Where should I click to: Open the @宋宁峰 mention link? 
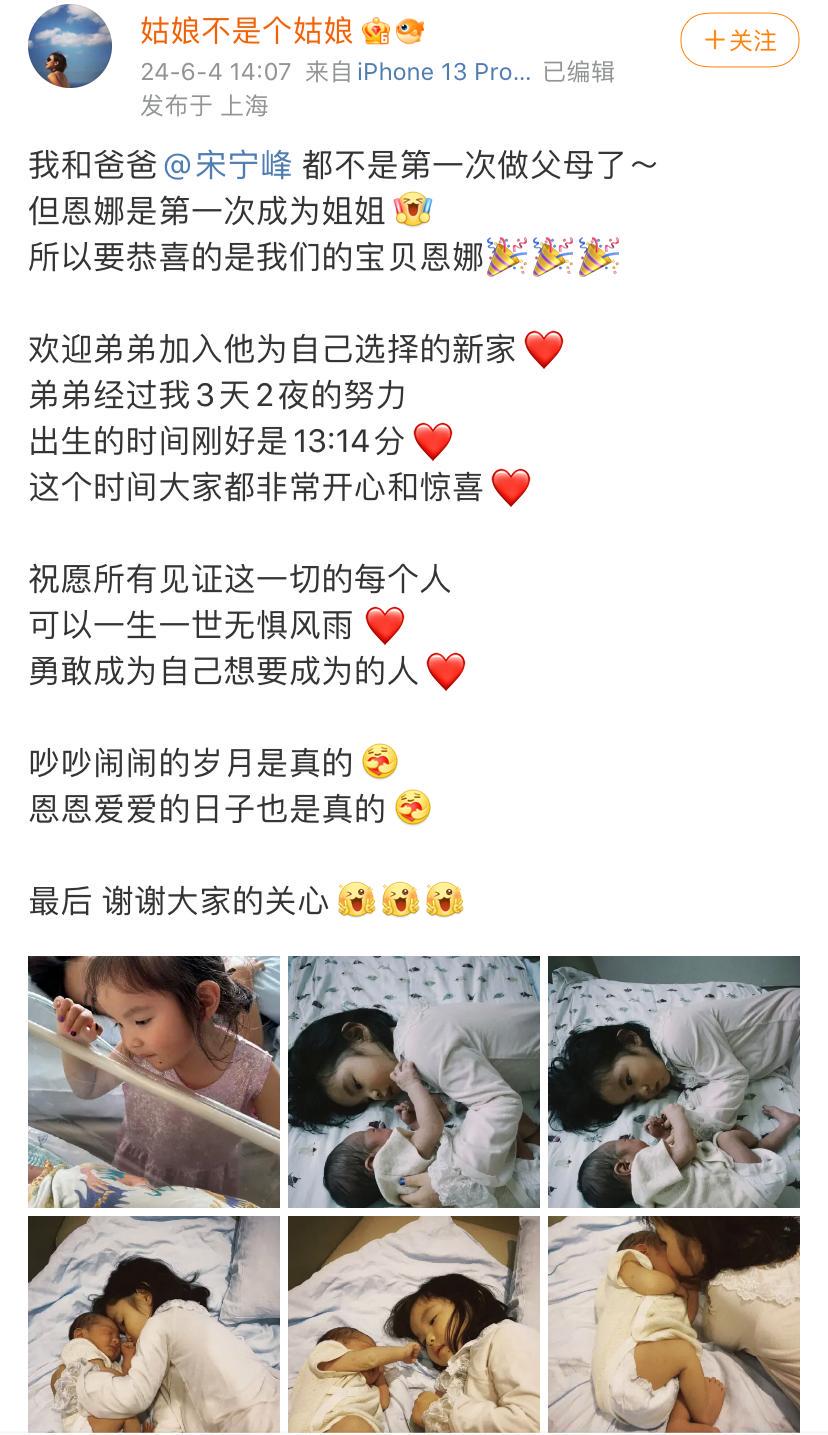(x=228, y=164)
